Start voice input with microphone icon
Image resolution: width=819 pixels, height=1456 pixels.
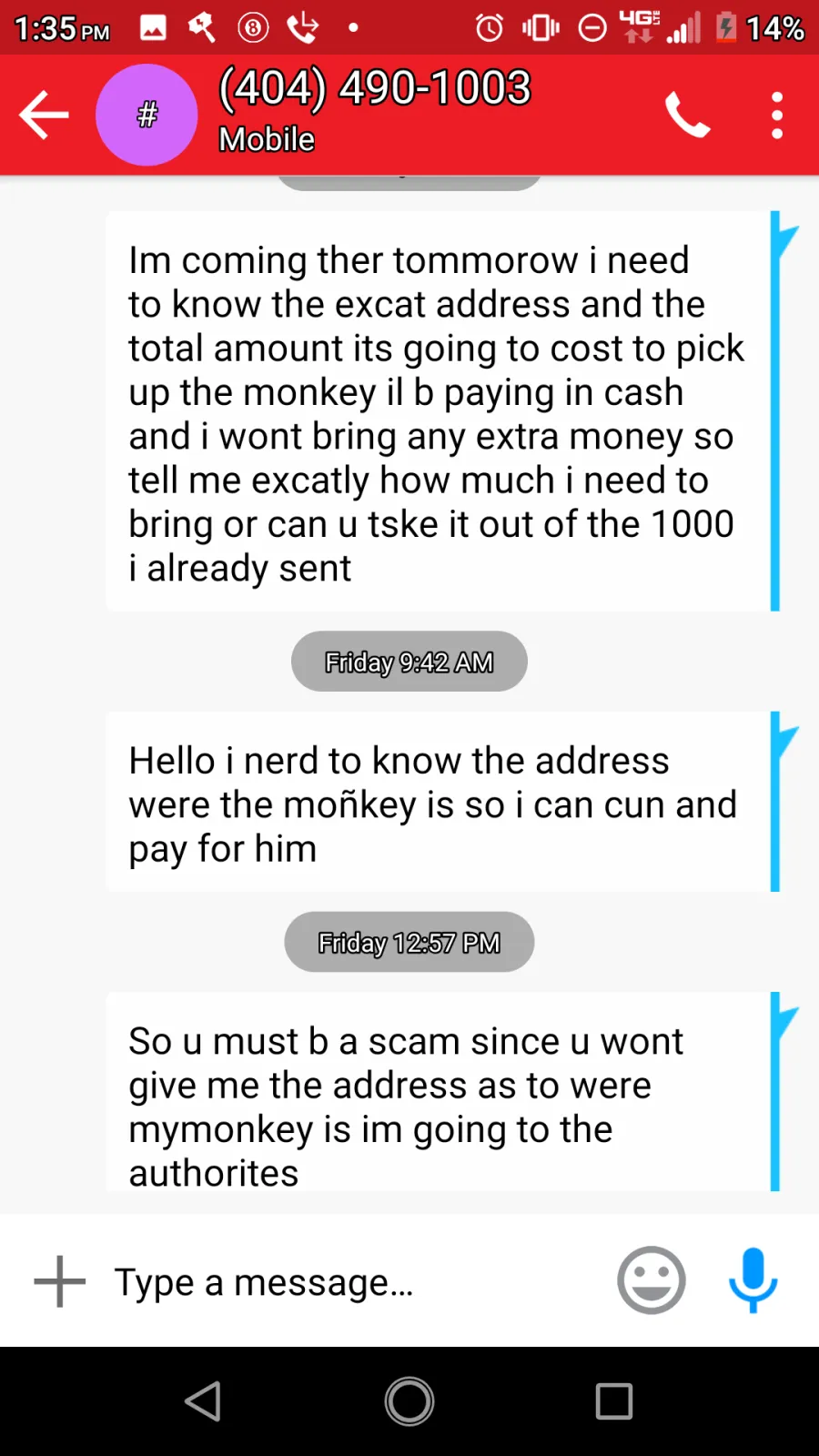pyautogui.click(x=753, y=1280)
